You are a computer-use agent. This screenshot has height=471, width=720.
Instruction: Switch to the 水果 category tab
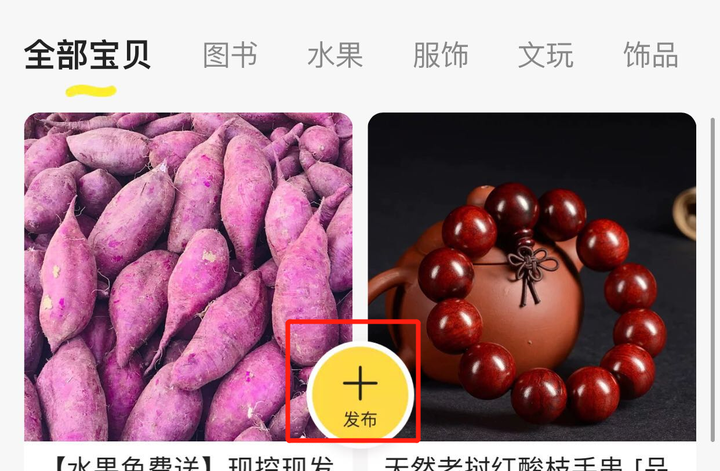point(335,55)
